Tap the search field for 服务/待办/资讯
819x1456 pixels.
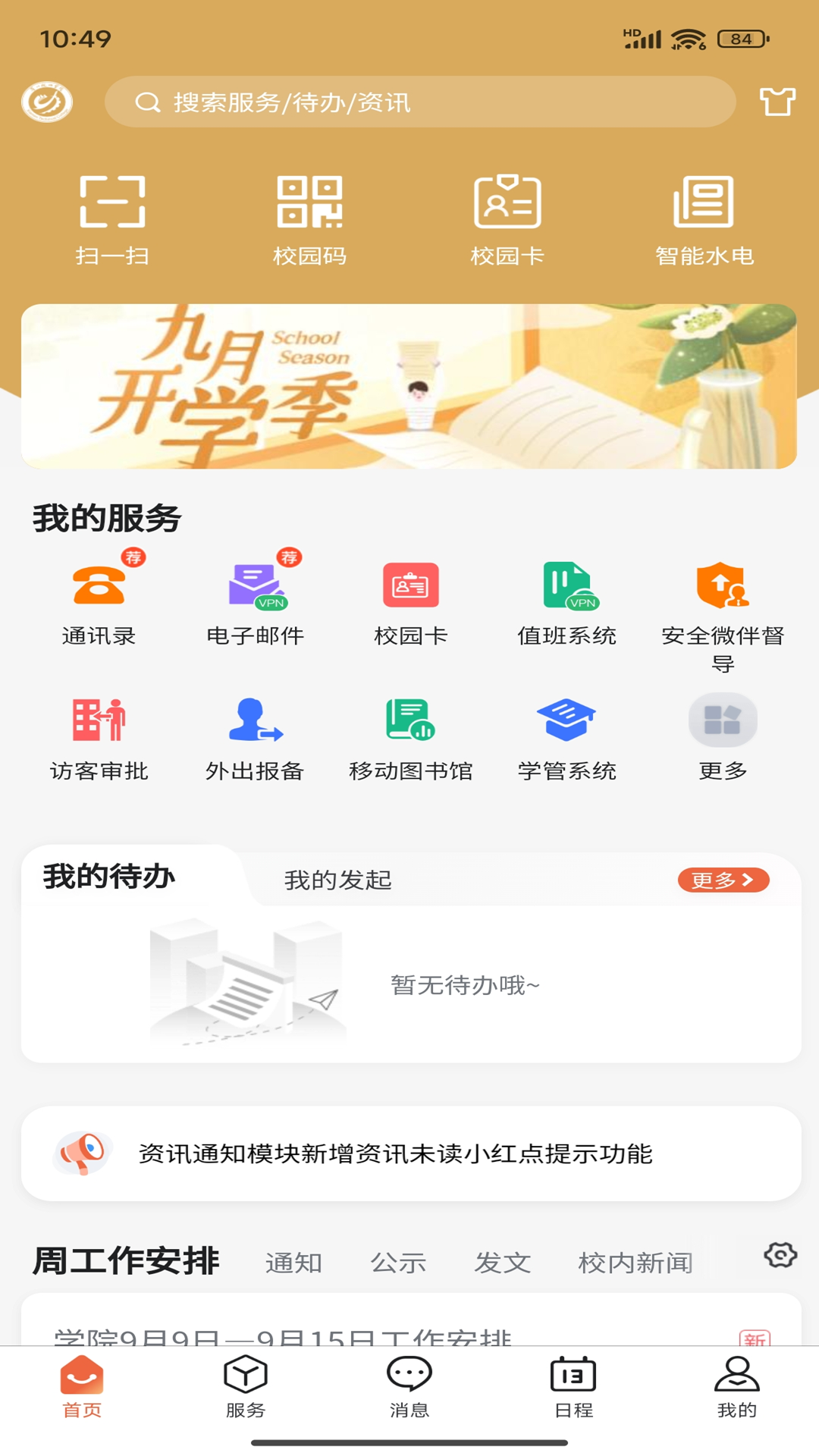[419, 102]
